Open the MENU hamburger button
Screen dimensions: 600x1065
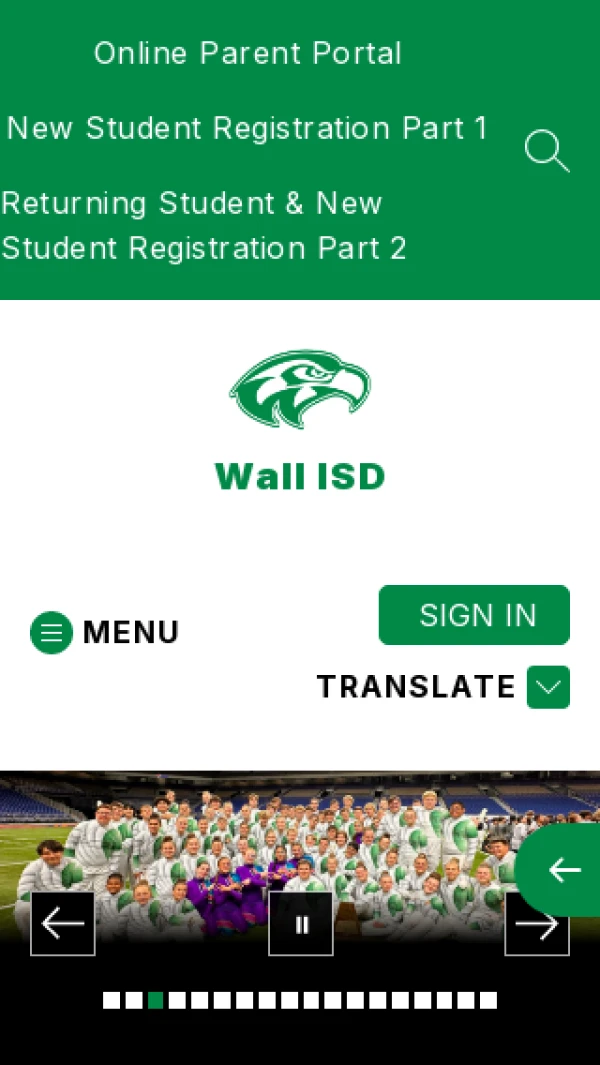(x=104, y=632)
